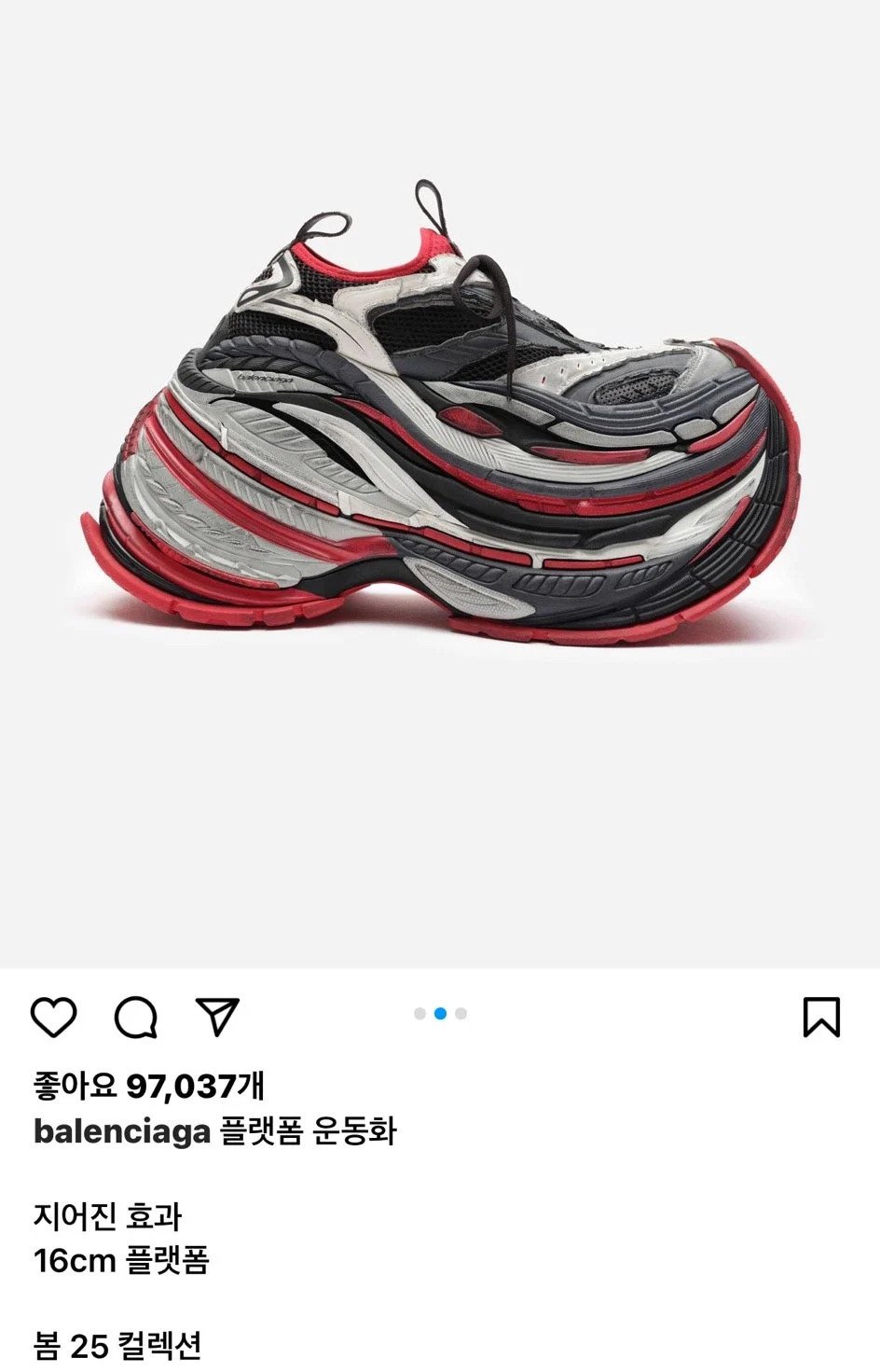
Task: Open the balenciaga profile from the caption
Action: pyautogui.click(x=121, y=1132)
